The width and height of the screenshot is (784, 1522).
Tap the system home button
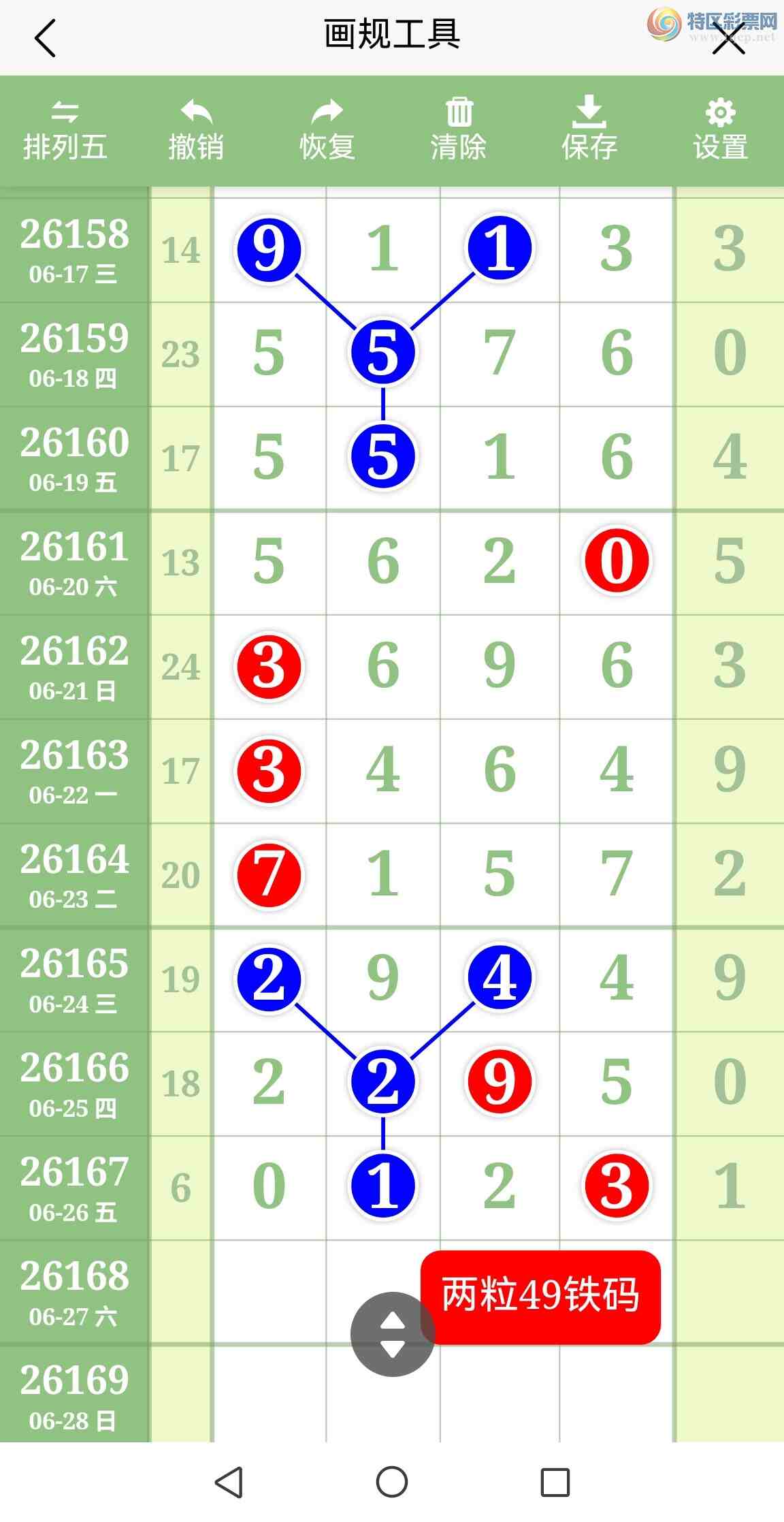[x=392, y=1482]
